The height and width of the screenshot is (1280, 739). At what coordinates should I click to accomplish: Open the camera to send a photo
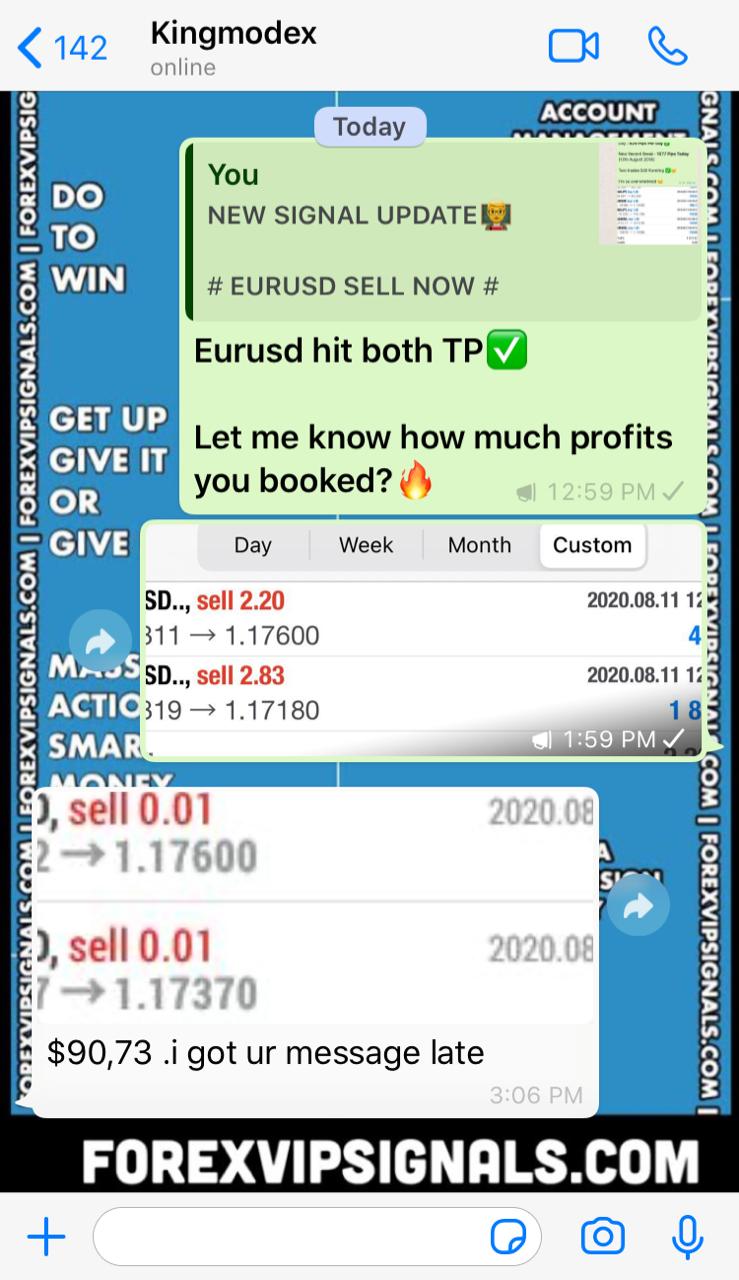602,1238
